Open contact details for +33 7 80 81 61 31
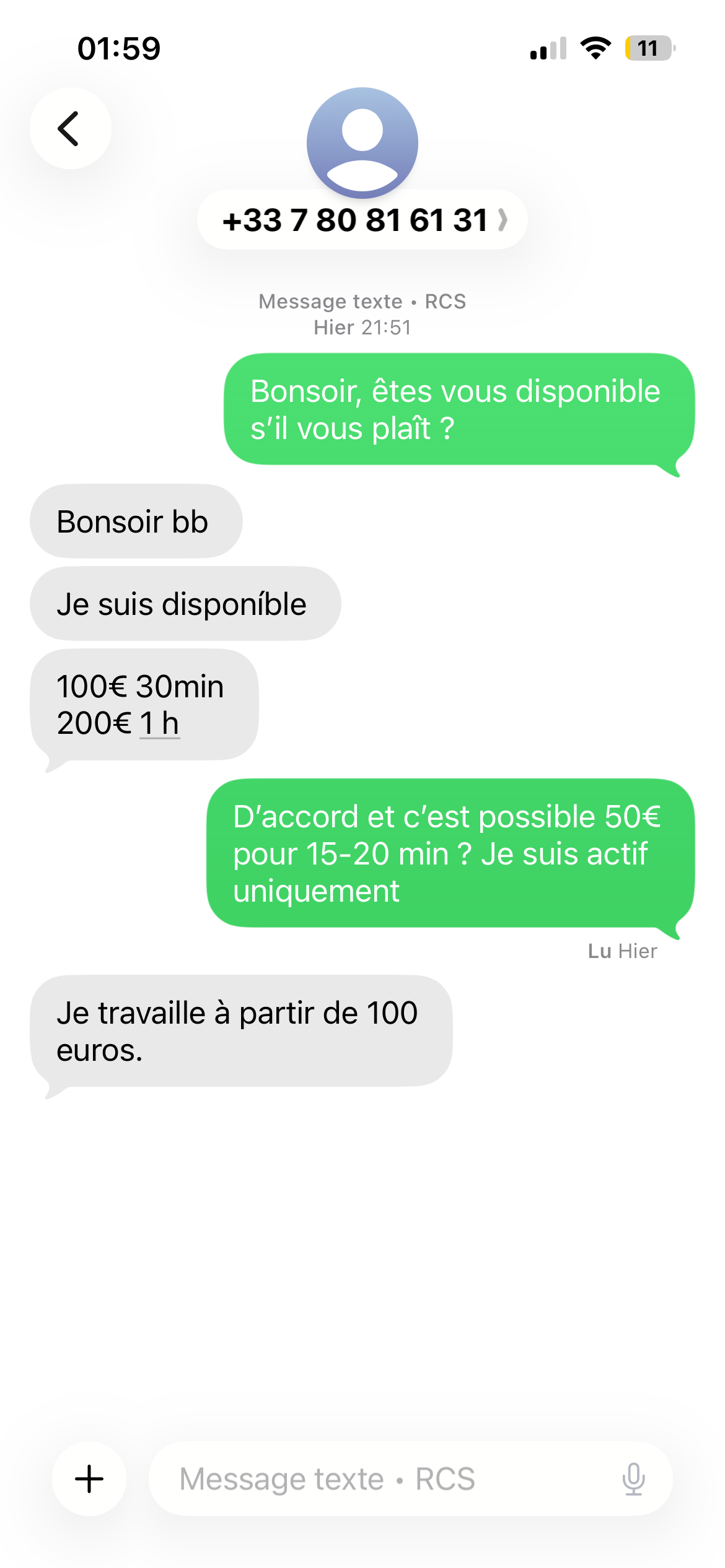This screenshot has width=725, height=1568. 362,220
